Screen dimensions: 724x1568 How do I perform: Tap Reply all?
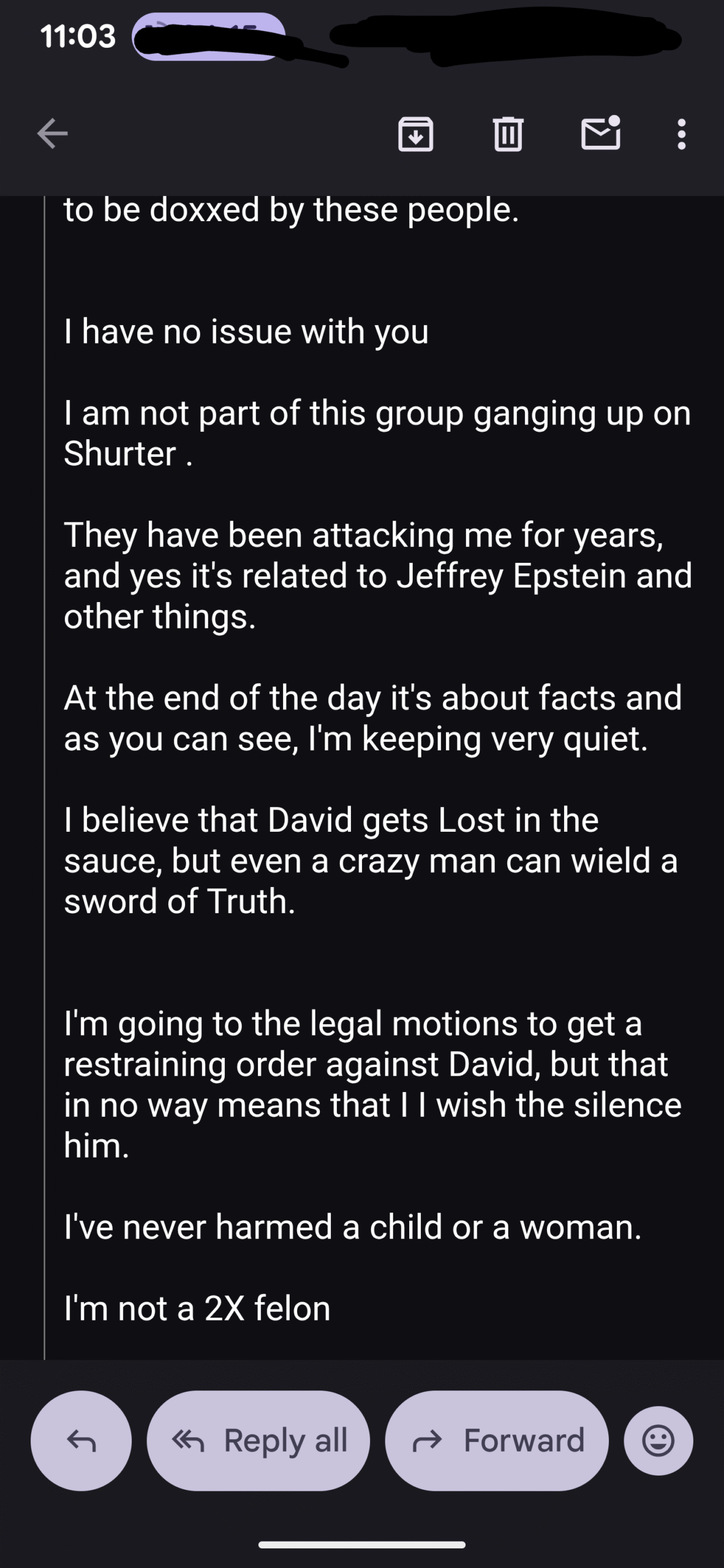(258, 1441)
